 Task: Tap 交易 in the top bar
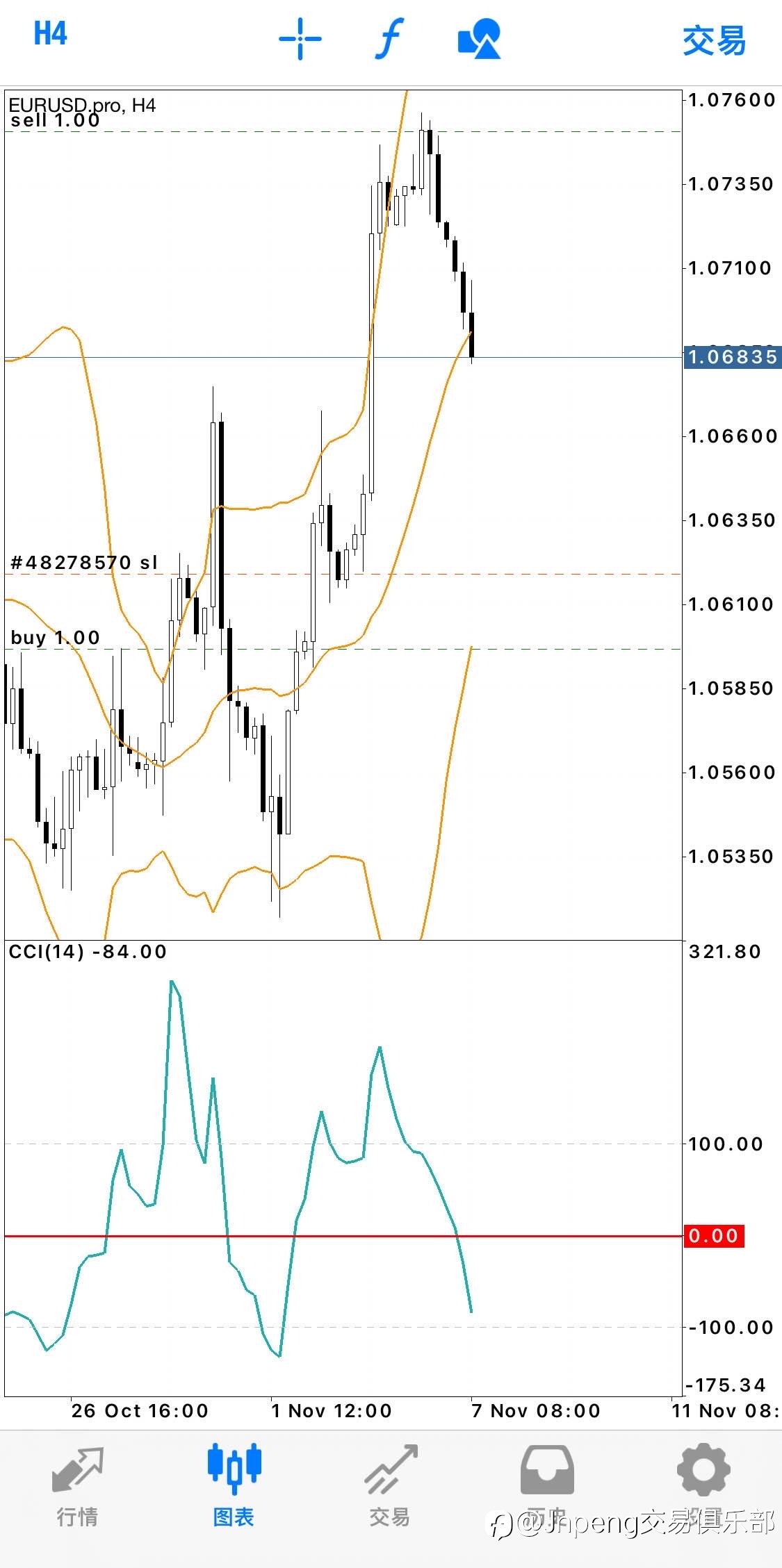click(x=714, y=40)
